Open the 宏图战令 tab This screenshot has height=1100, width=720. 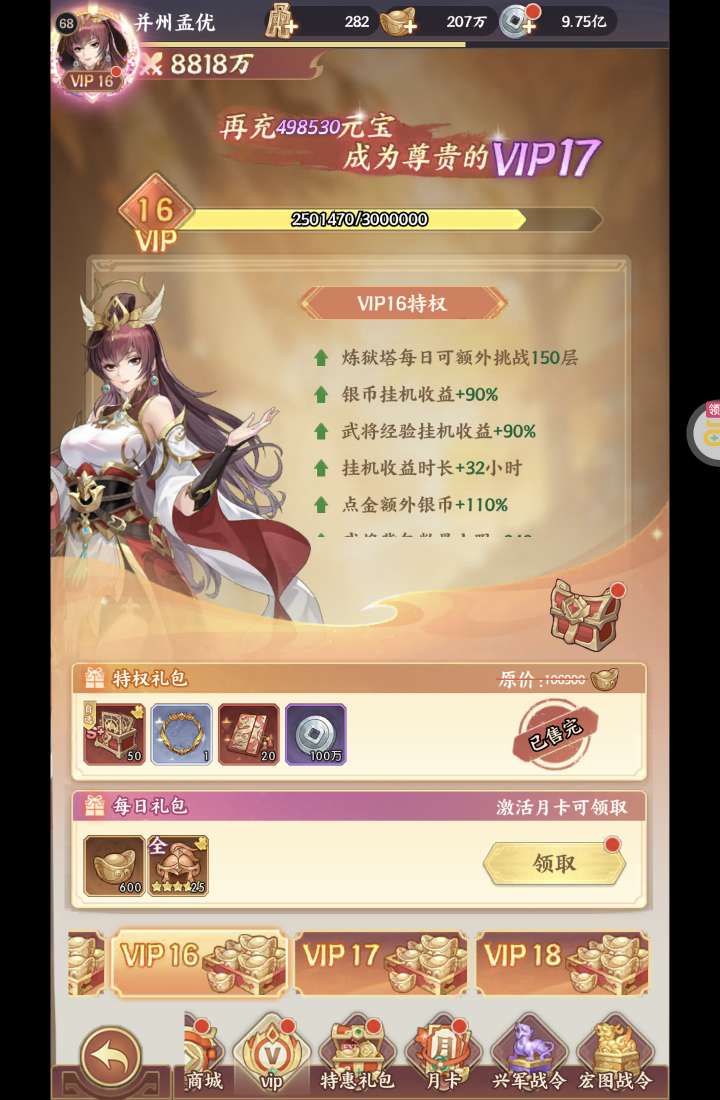pos(615,1054)
